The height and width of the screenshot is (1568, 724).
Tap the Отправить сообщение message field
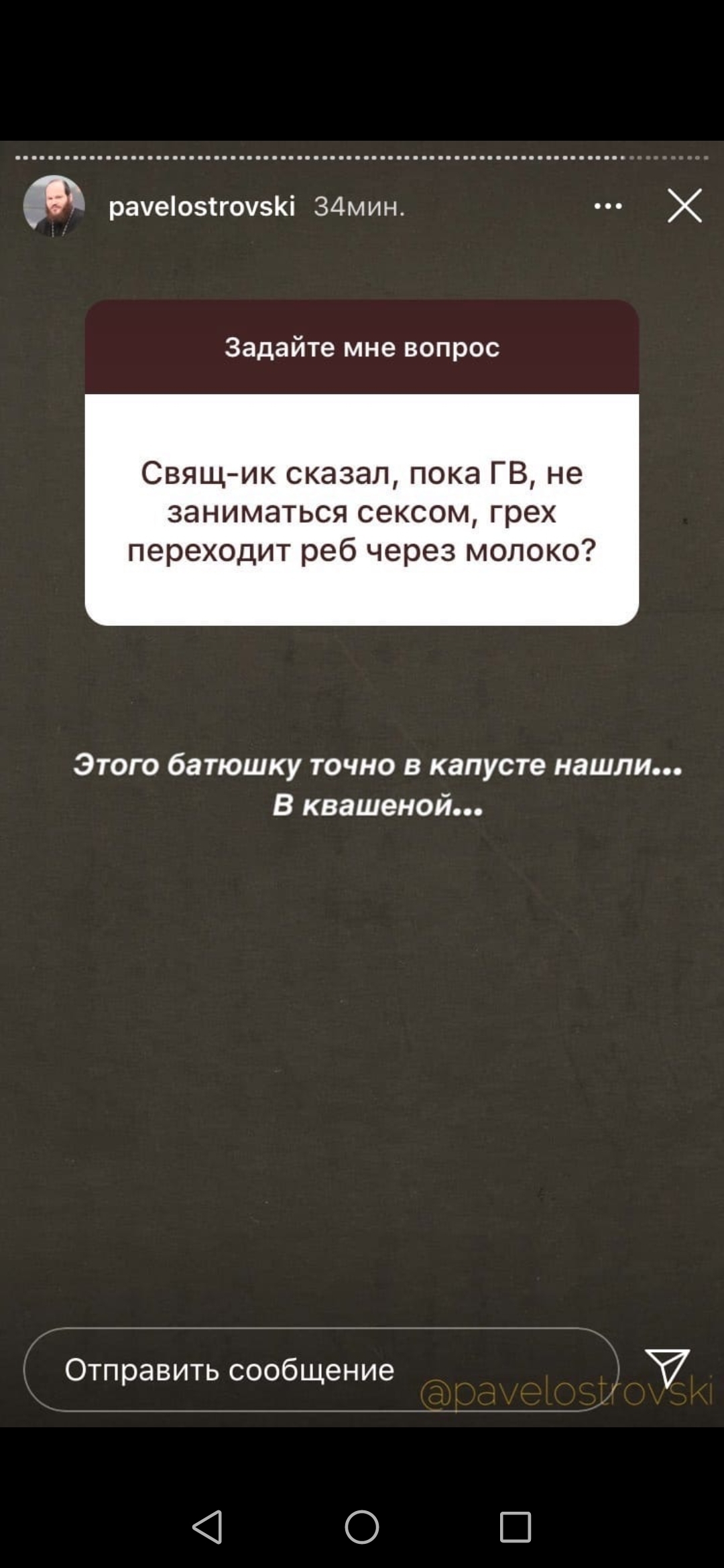point(320,1370)
